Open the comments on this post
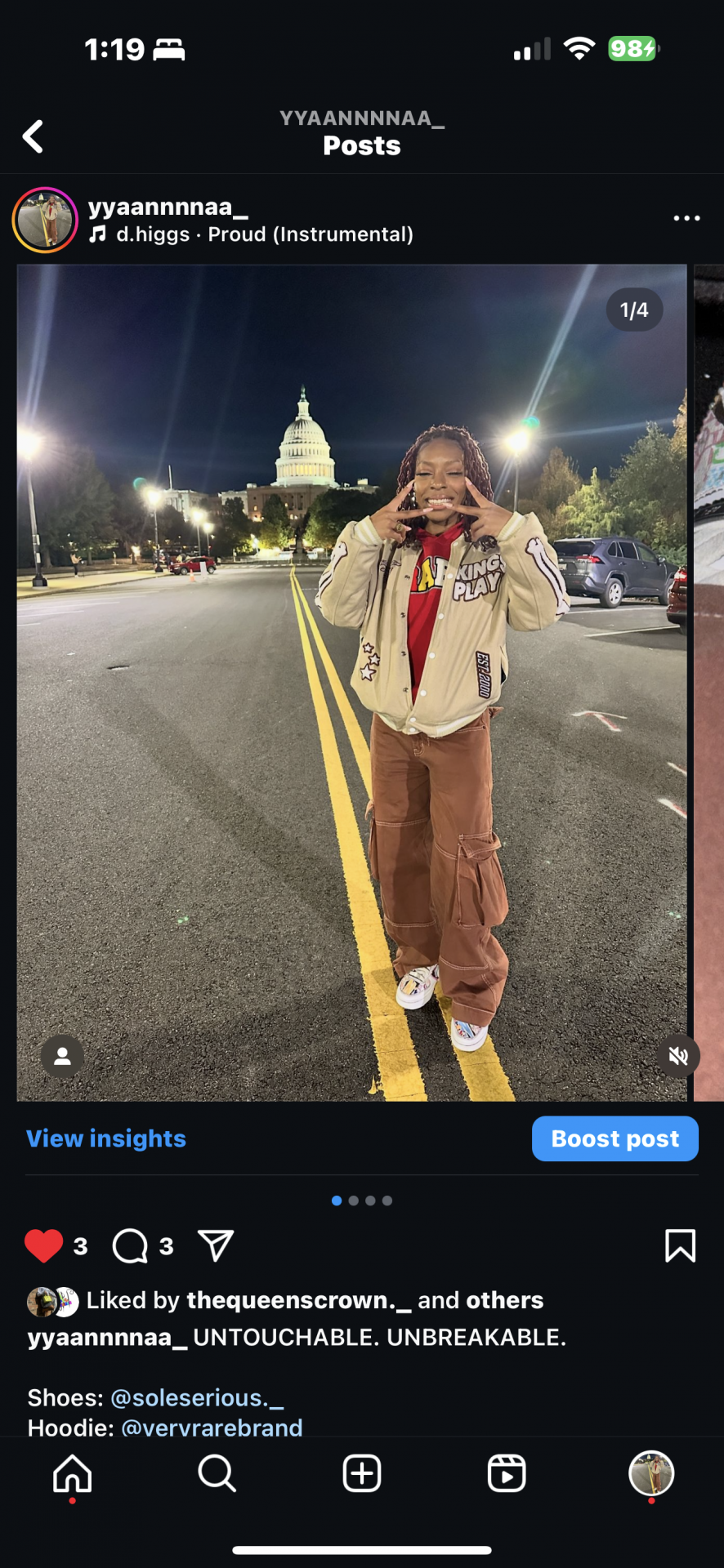724x1568 pixels. coord(131,1246)
